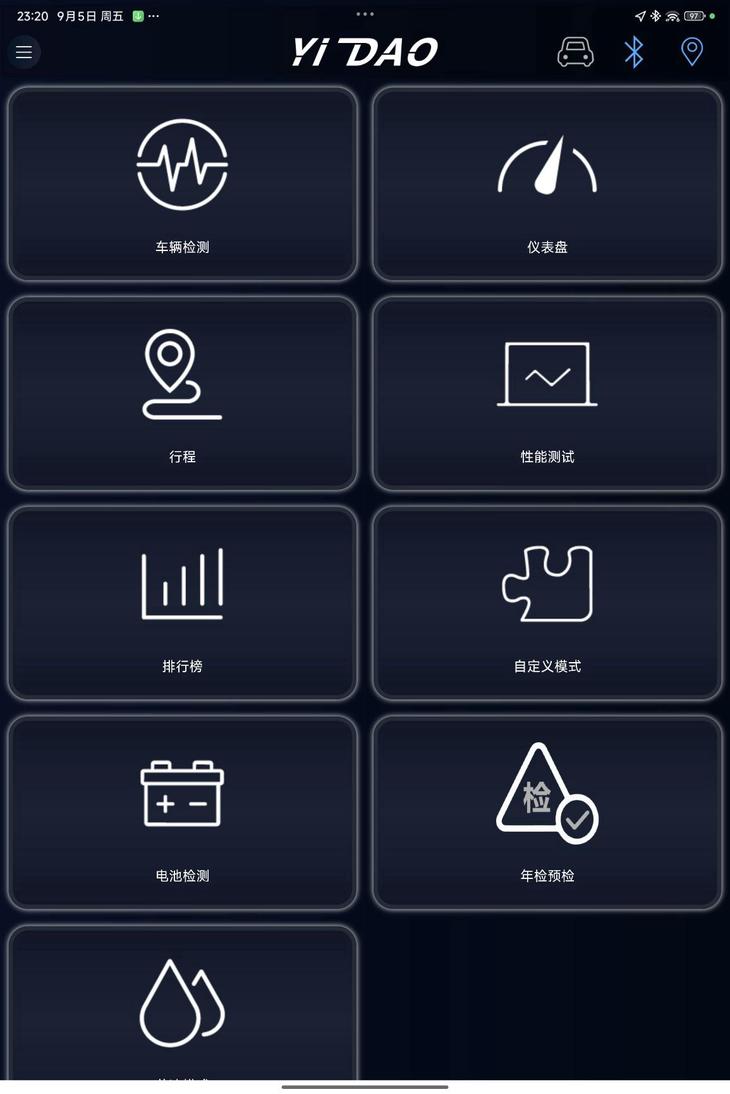
Task: Tap the car icon in the top bar
Action: (x=575, y=51)
